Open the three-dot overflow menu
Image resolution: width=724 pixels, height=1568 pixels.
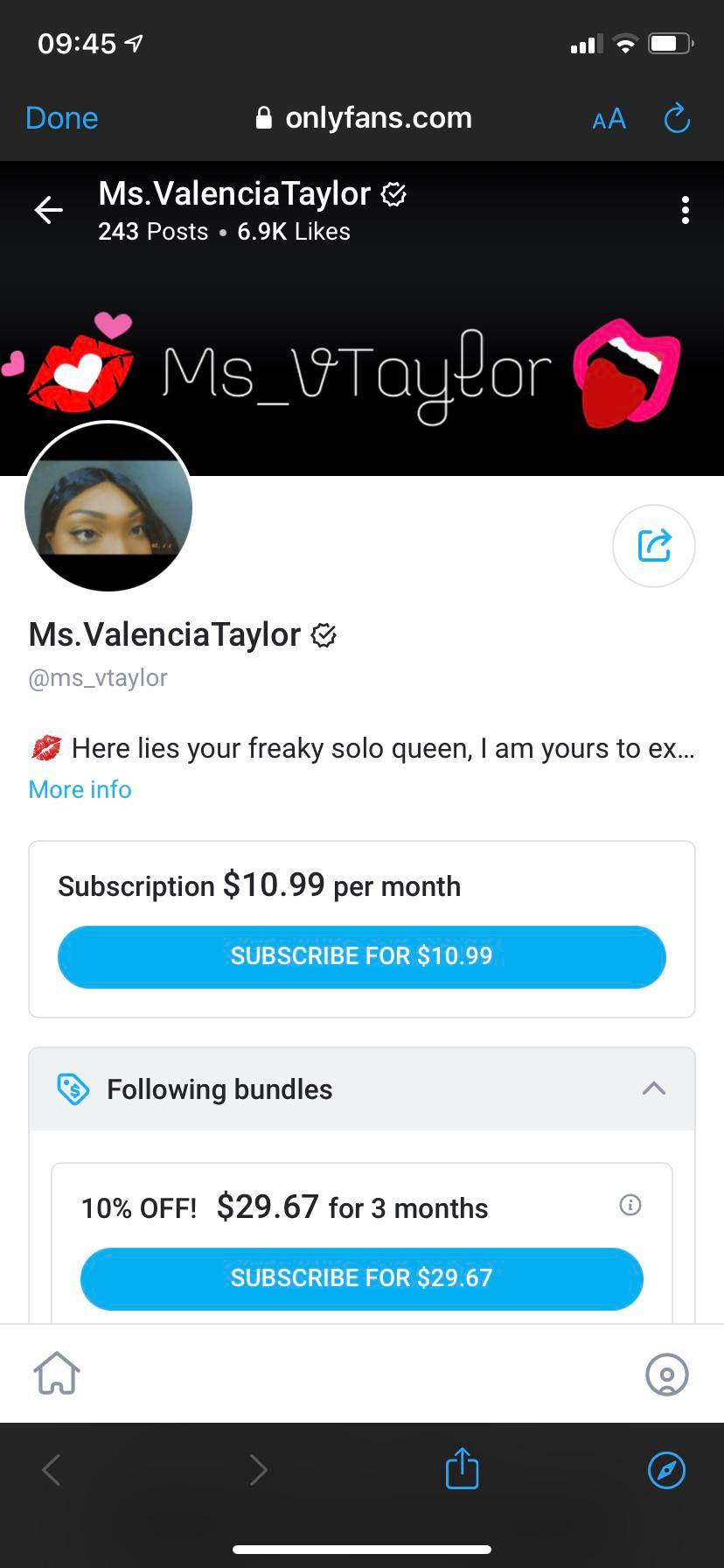[x=685, y=210]
